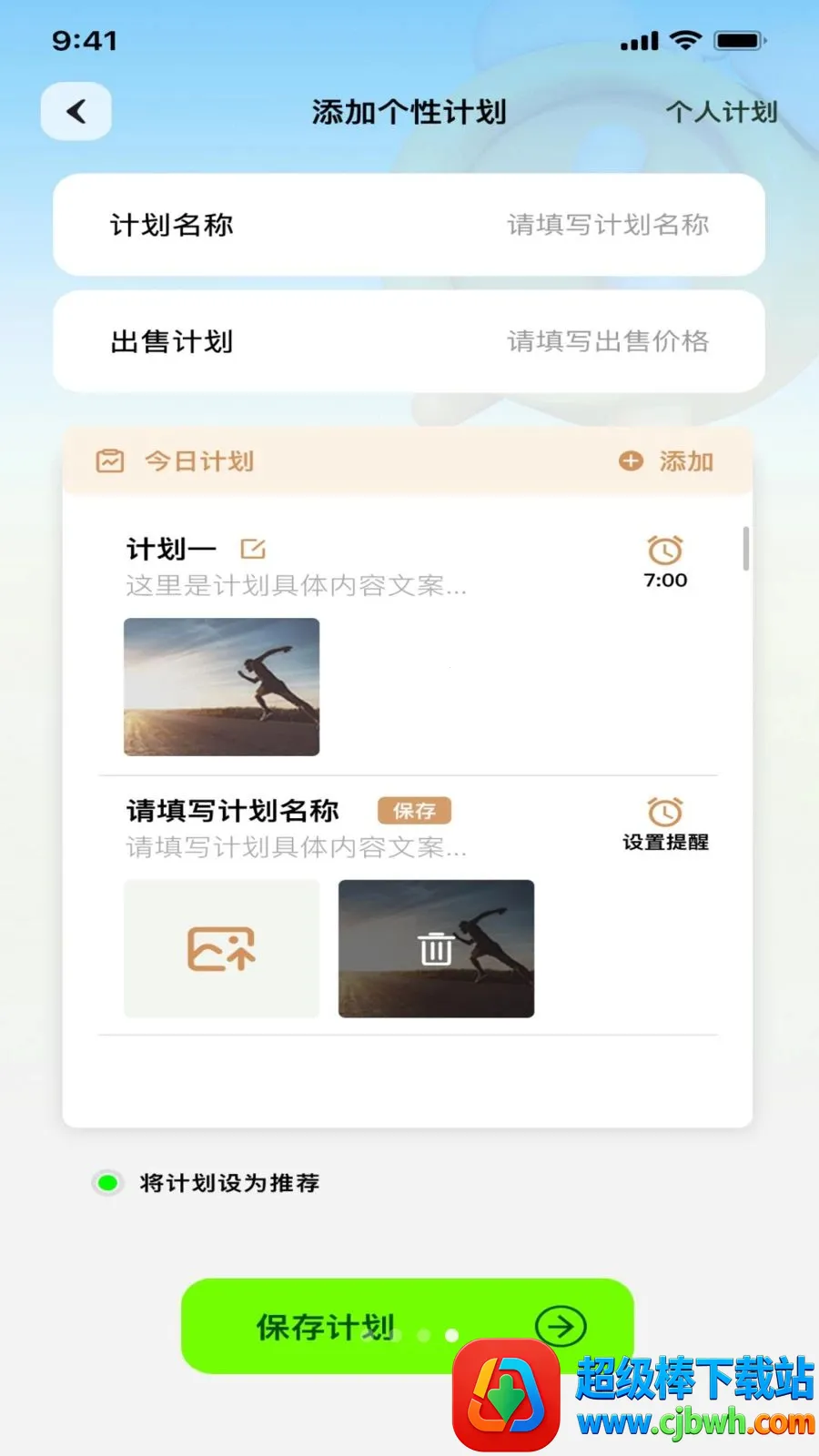
Task: Delete the uploaded runner photo via trash icon
Action: tap(436, 949)
